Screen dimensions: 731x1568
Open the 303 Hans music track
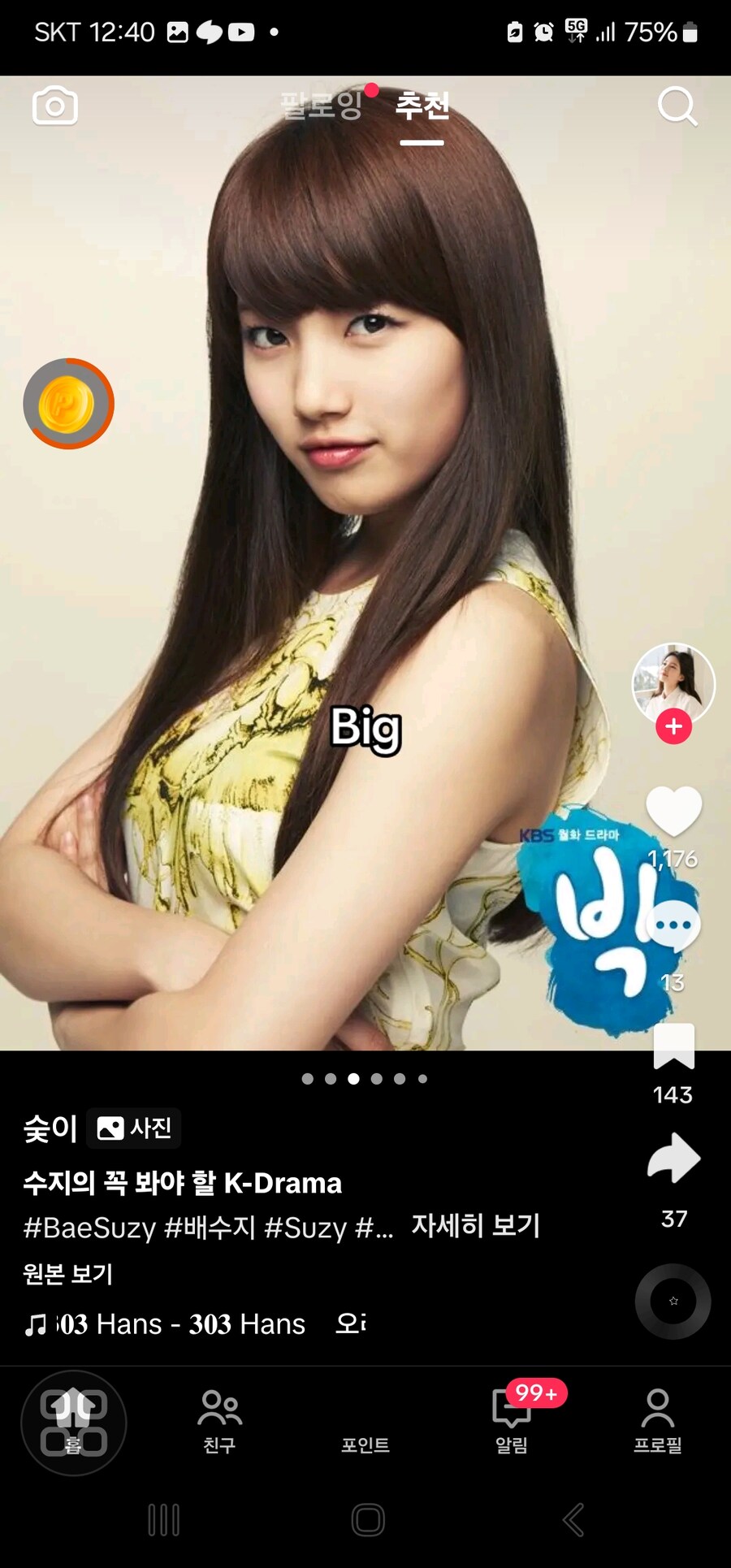click(x=179, y=1324)
